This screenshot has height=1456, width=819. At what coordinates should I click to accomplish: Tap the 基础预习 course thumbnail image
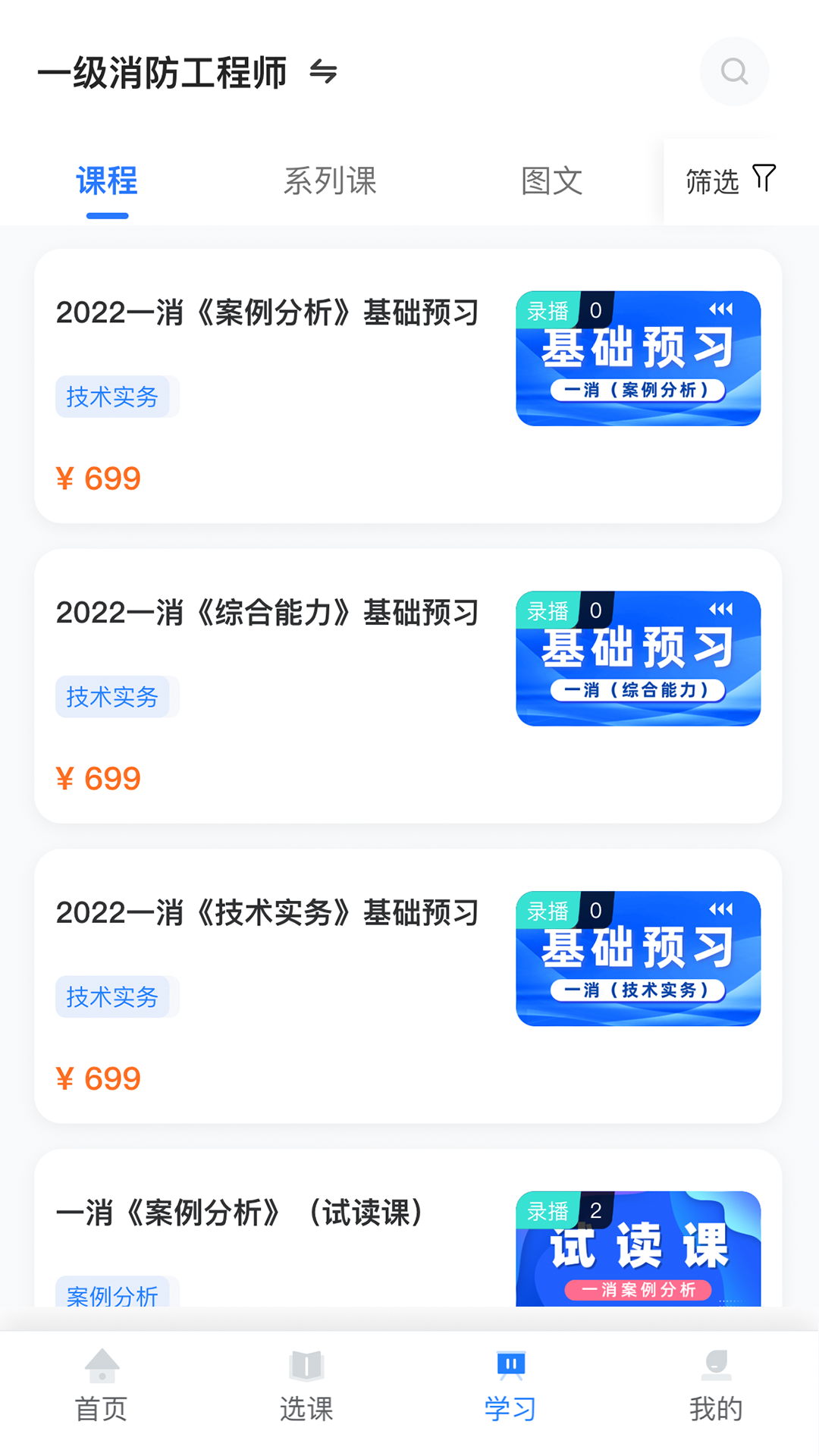coord(638,358)
